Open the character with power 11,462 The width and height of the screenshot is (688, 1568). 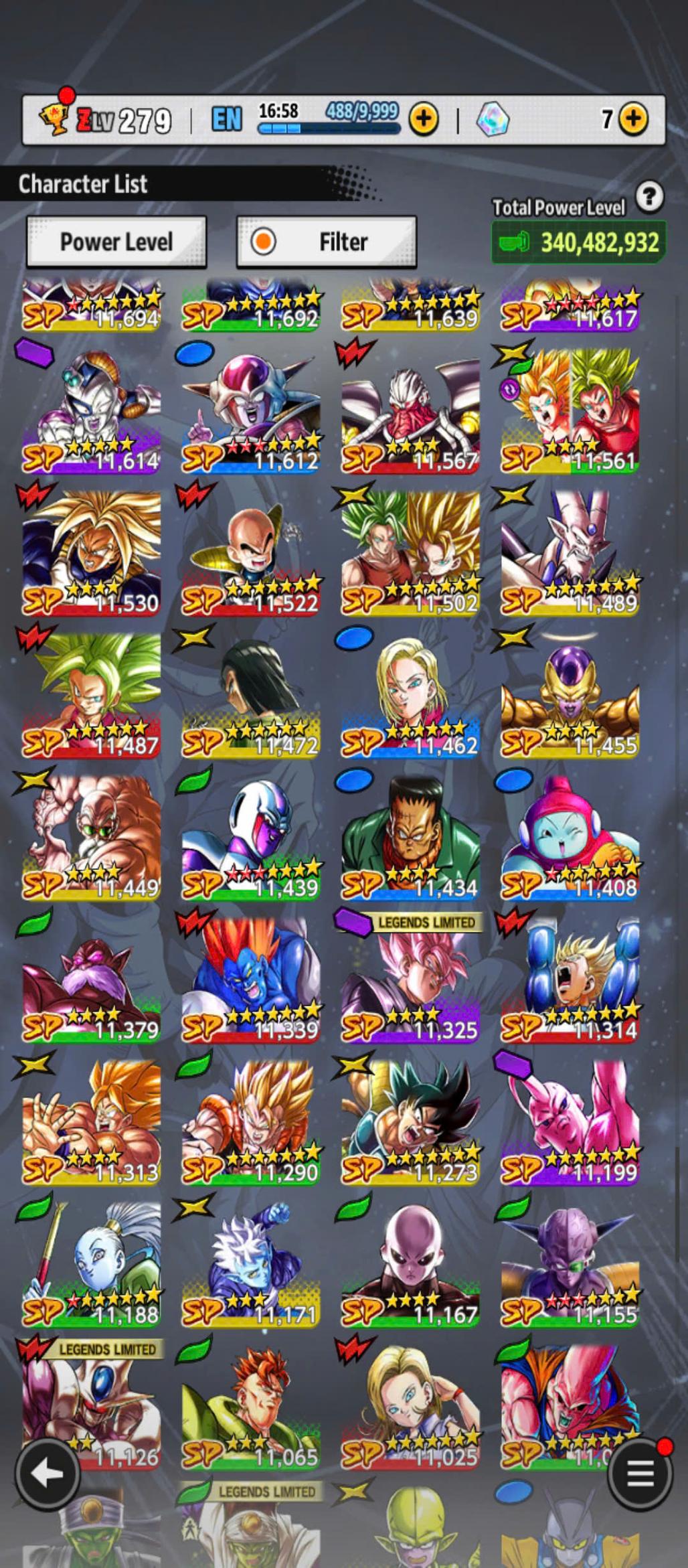pos(410,695)
